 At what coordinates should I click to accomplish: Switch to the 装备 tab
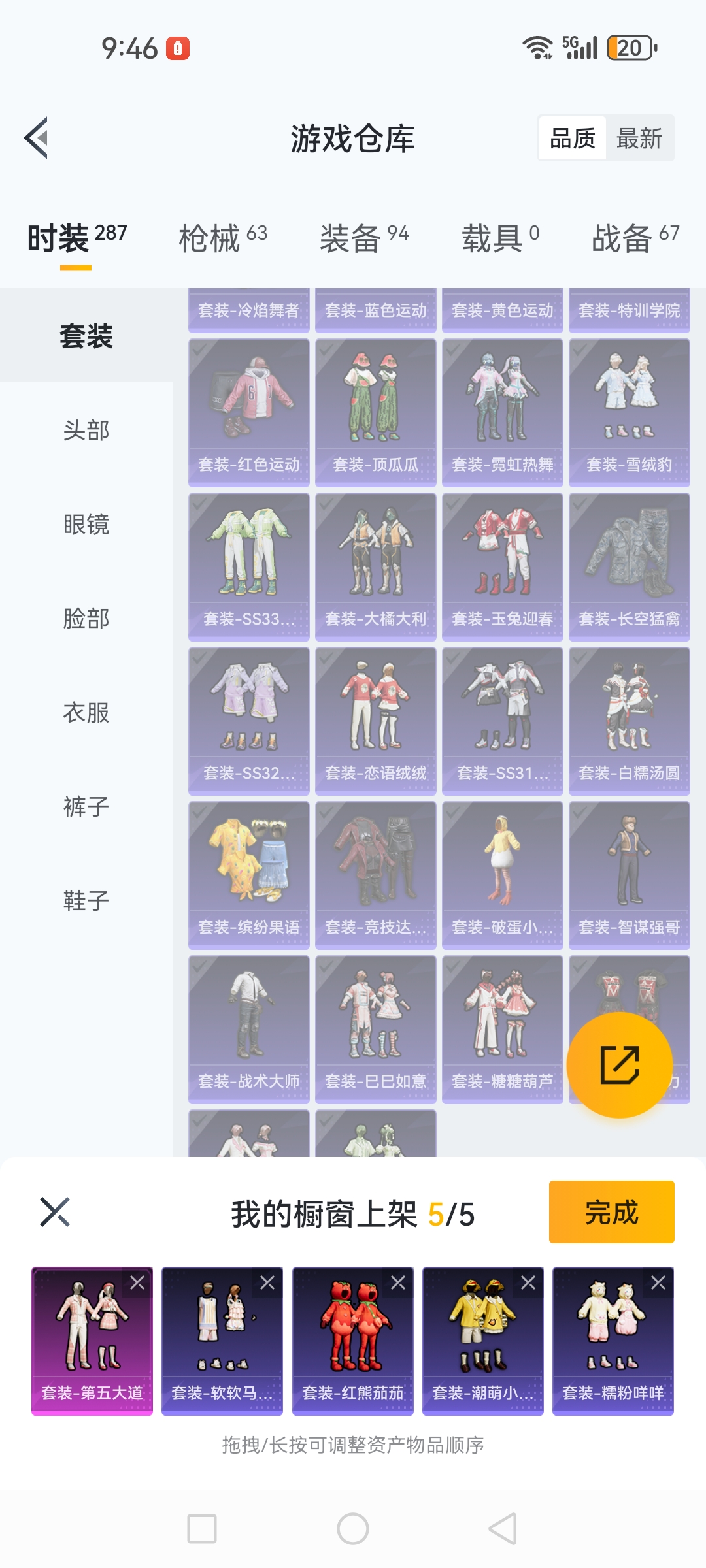pyautogui.click(x=364, y=238)
